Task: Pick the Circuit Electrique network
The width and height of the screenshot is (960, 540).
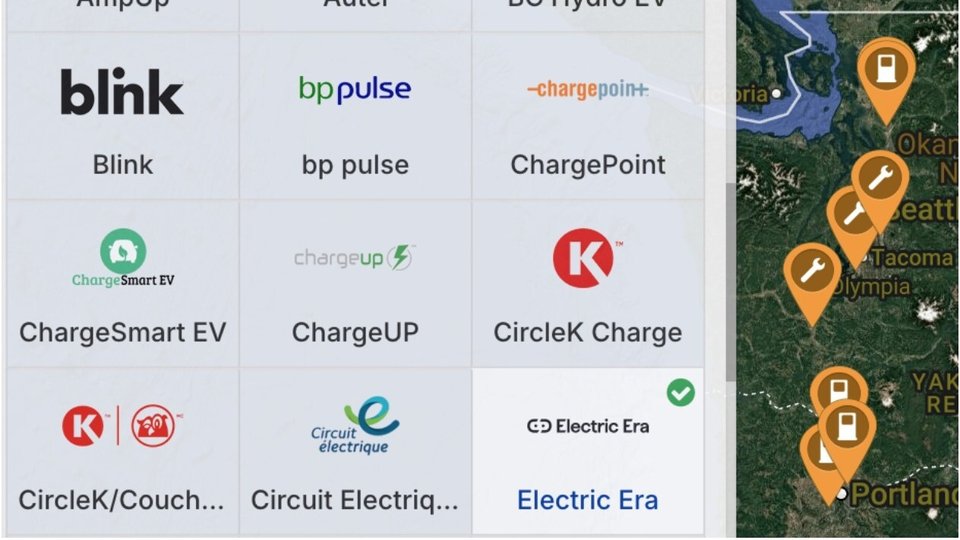Action: pyautogui.click(x=355, y=452)
